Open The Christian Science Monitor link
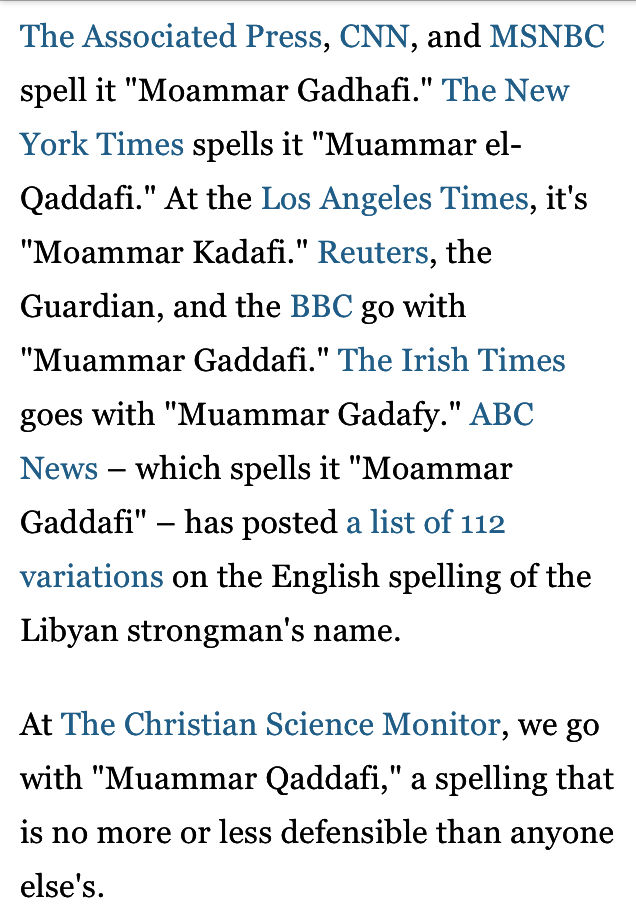Screen dimensions: 636x905 (x=280, y=724)
